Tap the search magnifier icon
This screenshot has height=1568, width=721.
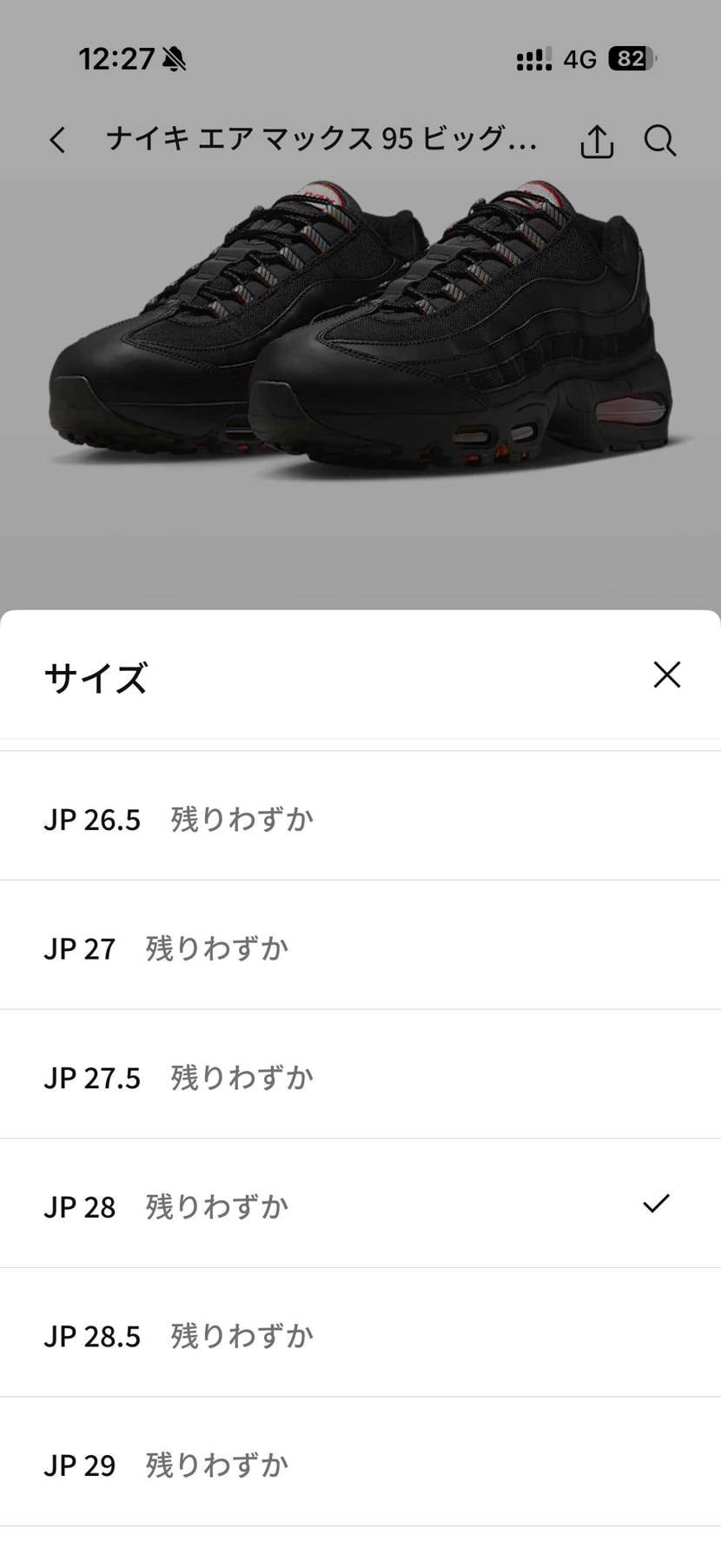click(660, 141)
